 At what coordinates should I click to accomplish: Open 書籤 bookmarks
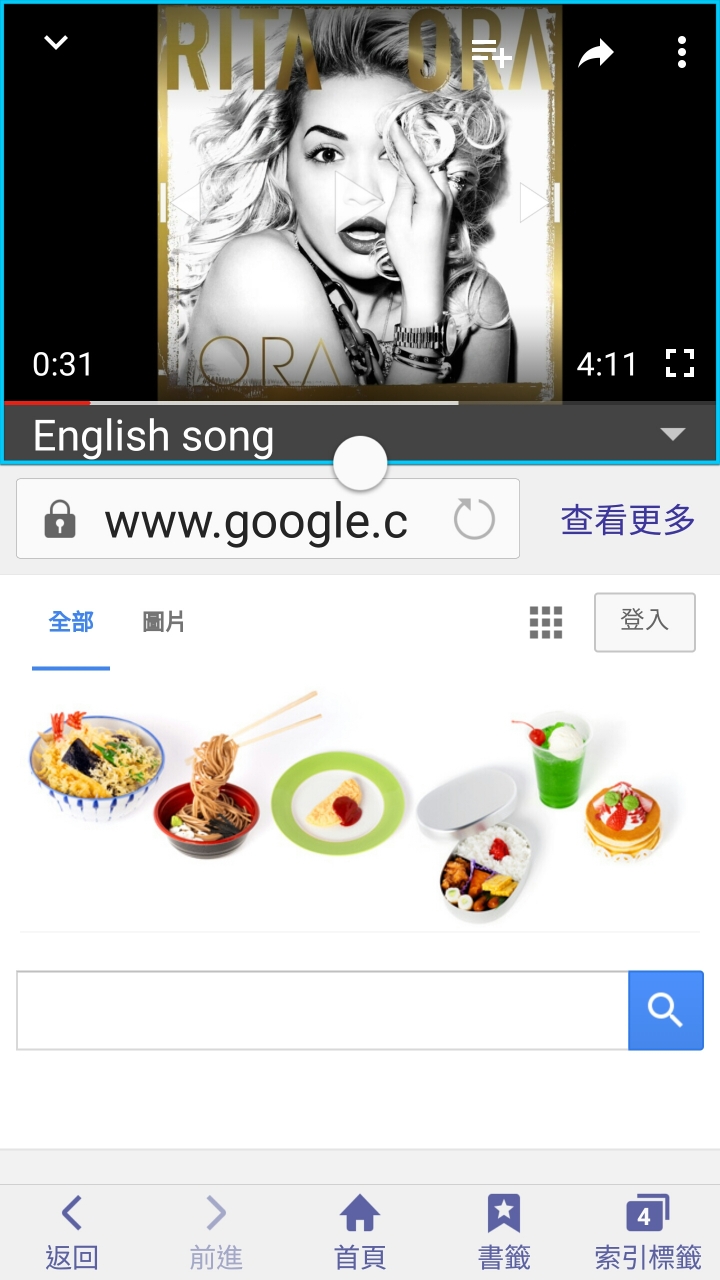(504, 1232)
